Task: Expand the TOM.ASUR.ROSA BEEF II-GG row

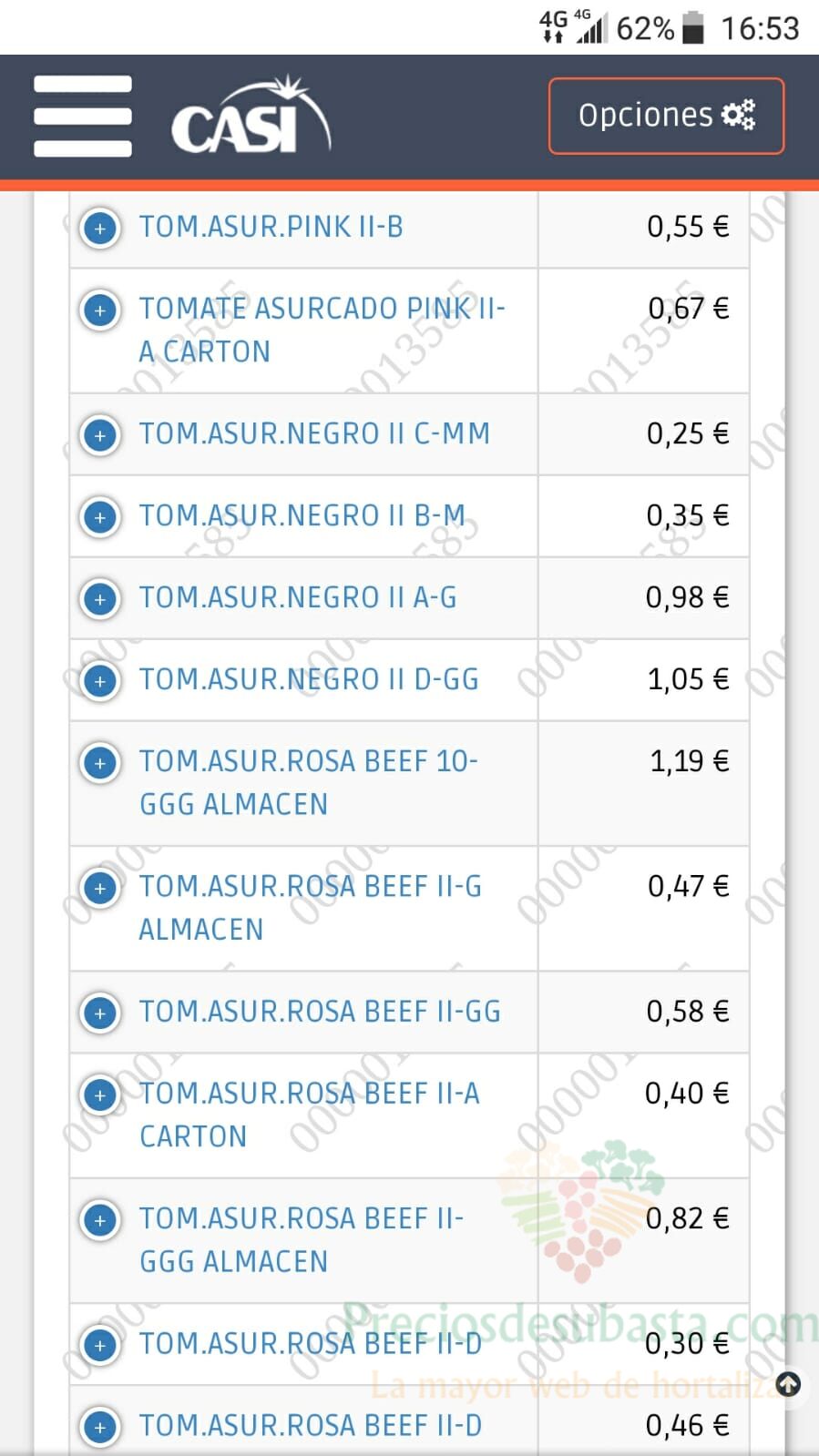Action: pos(100,1013)
